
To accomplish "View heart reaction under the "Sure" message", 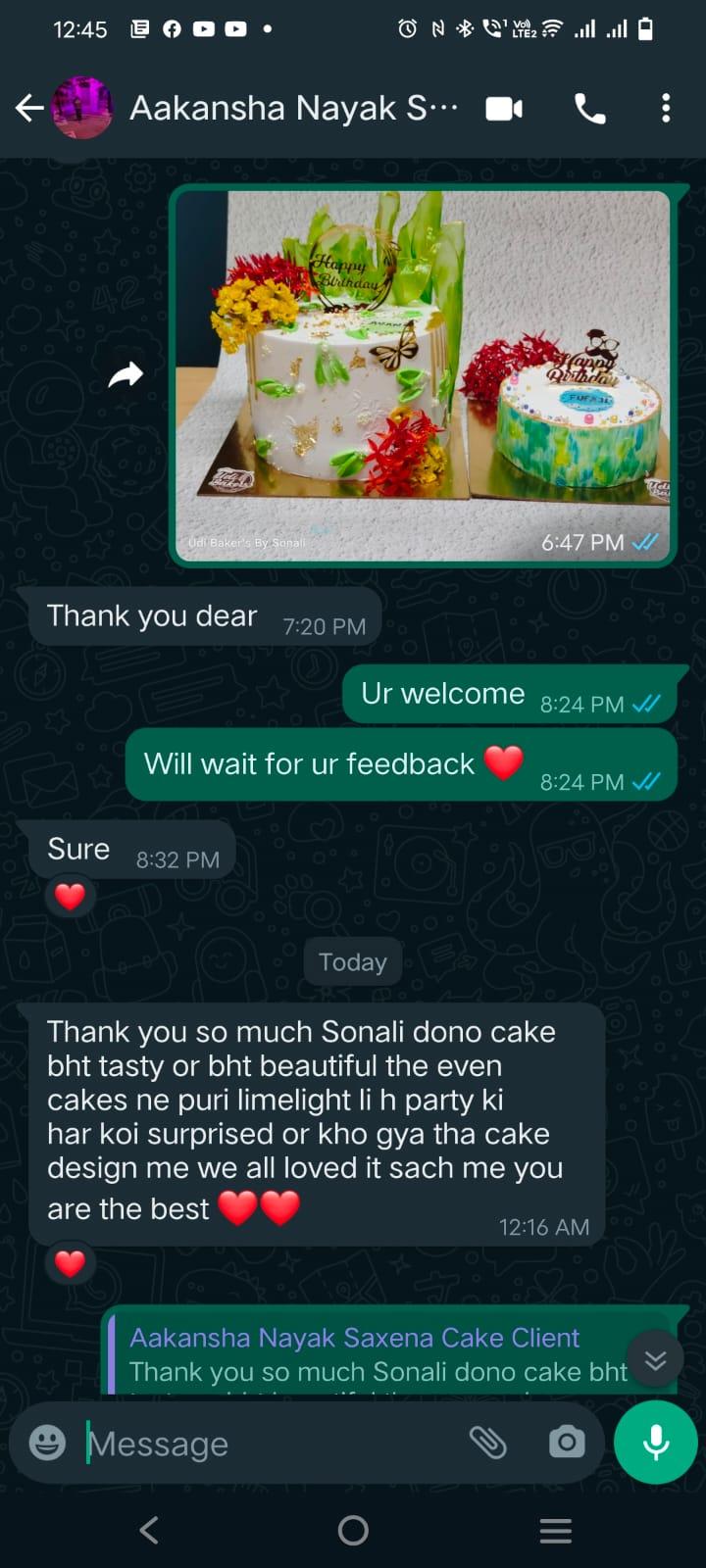I will tap(70, 896).
